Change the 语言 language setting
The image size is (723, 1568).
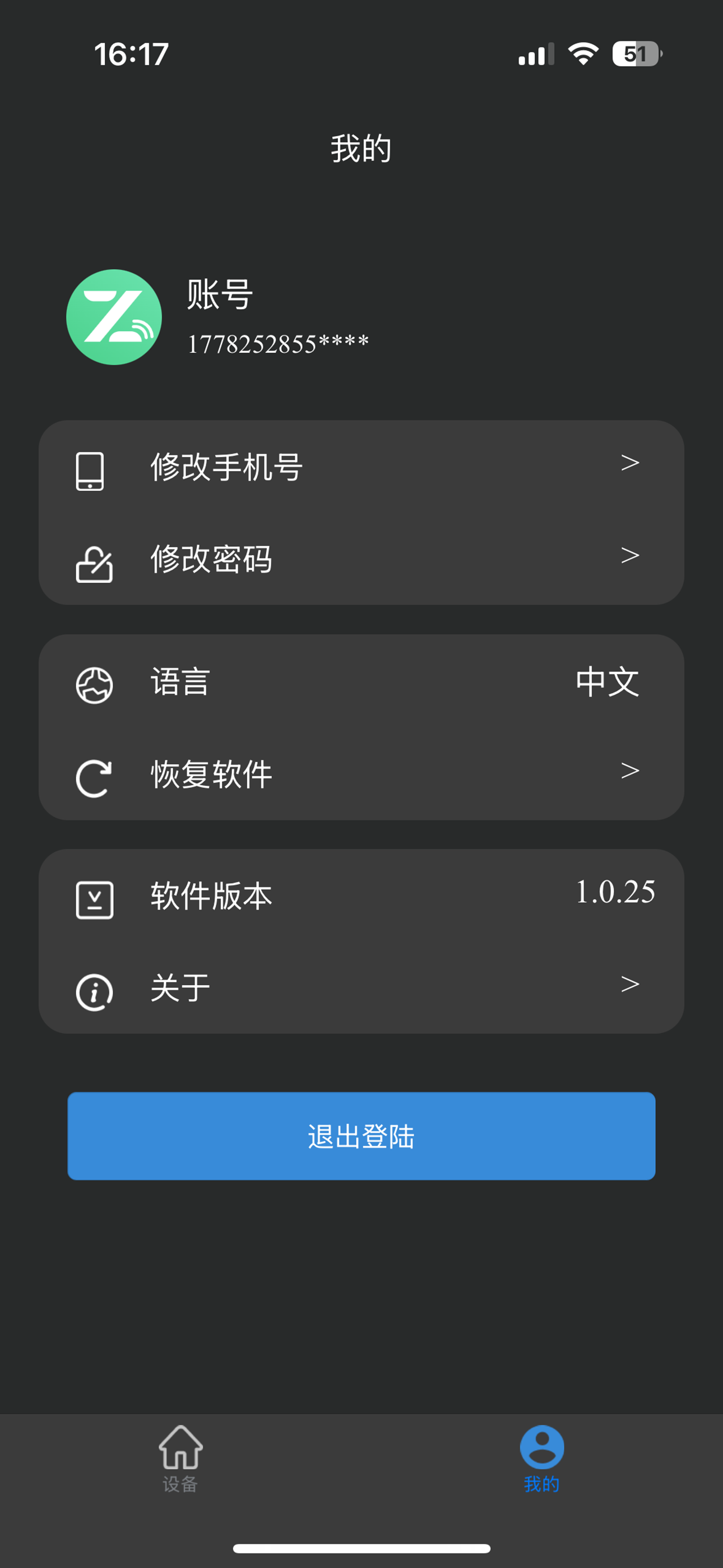(x=360, y=682)
